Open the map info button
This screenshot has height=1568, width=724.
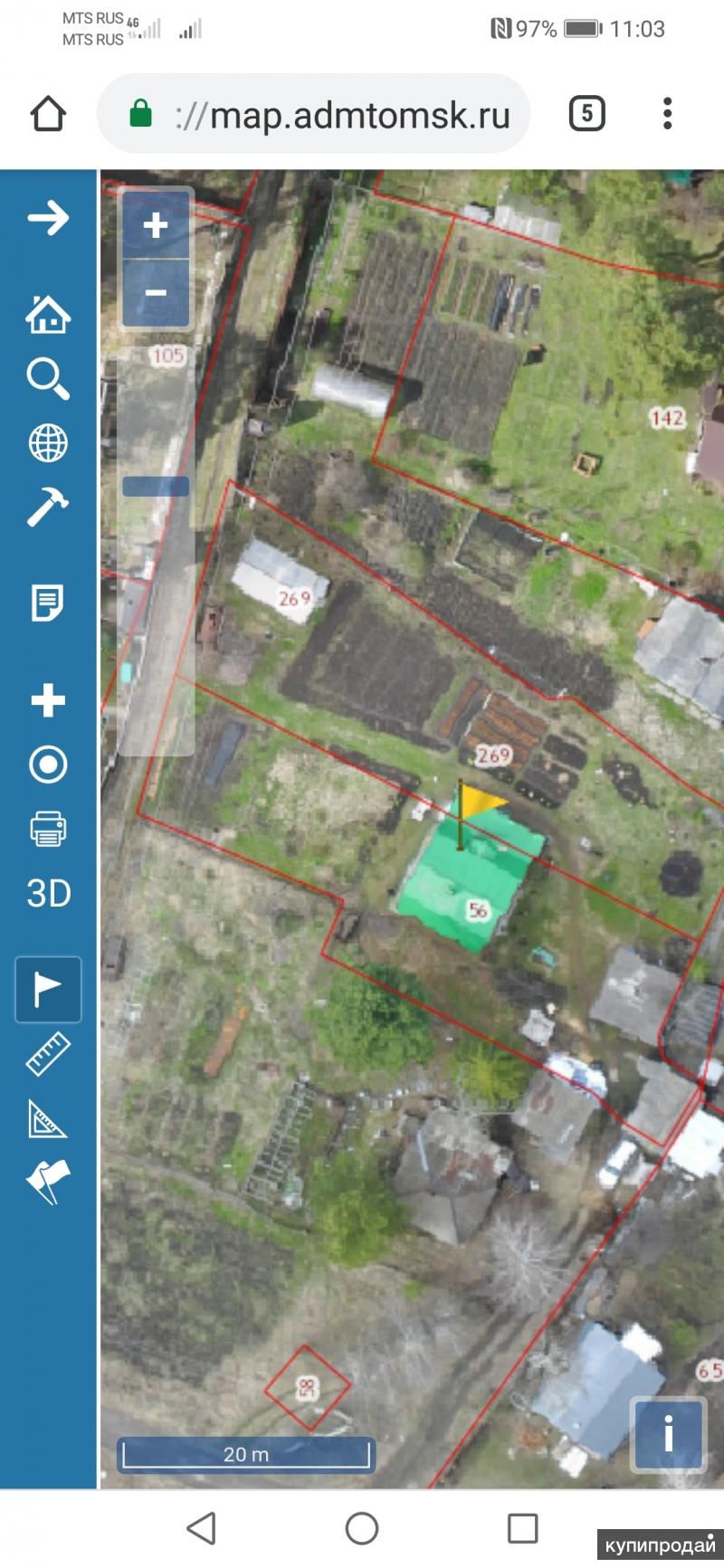(x=668, y=1434)
